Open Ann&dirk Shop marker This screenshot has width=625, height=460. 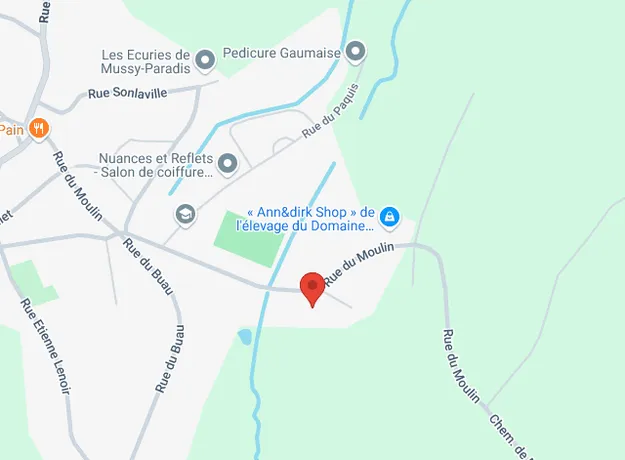(x=390, y=216)
